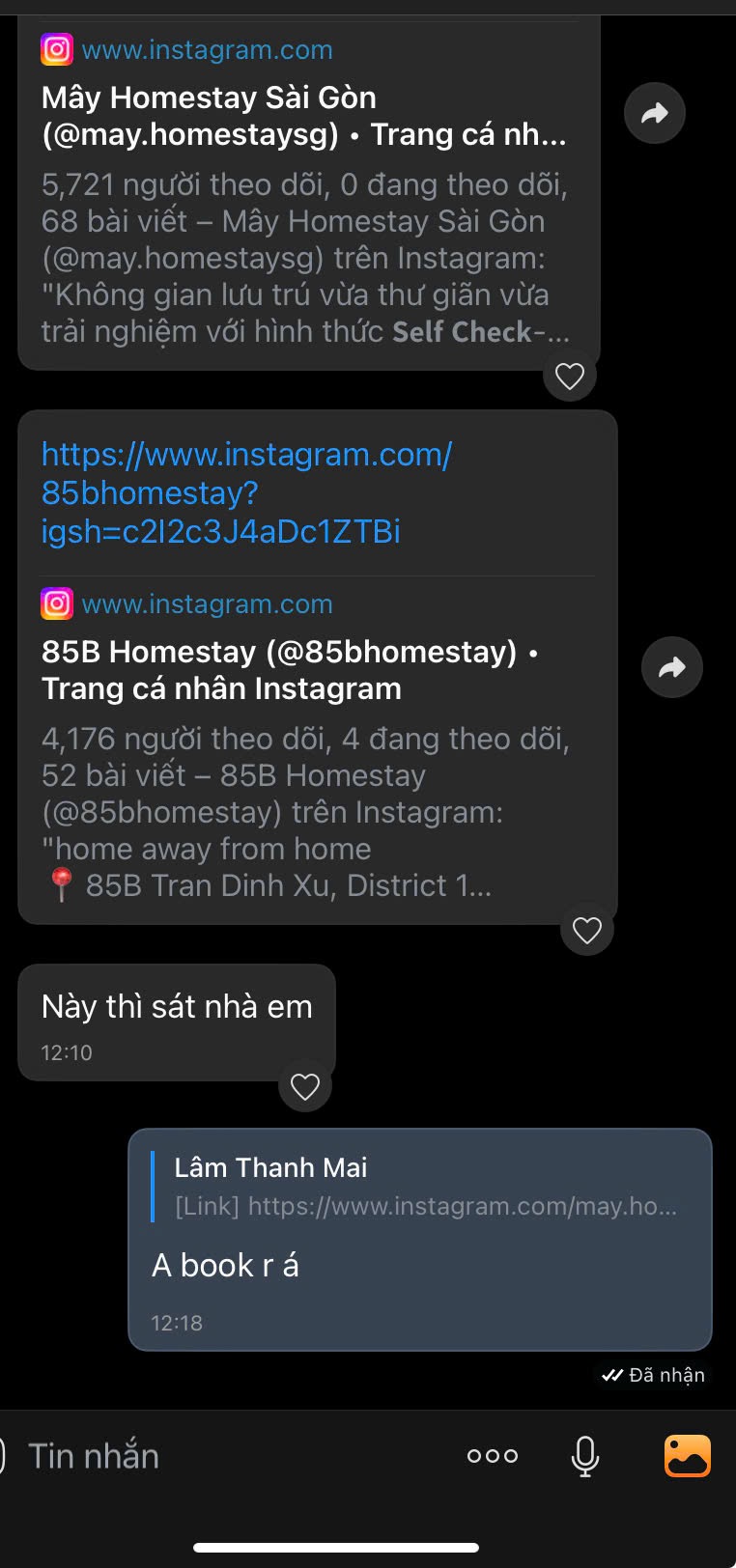Like the 85B Homestay message
The height and width of the screenshot is (1568, 736).
click(587, 930)
